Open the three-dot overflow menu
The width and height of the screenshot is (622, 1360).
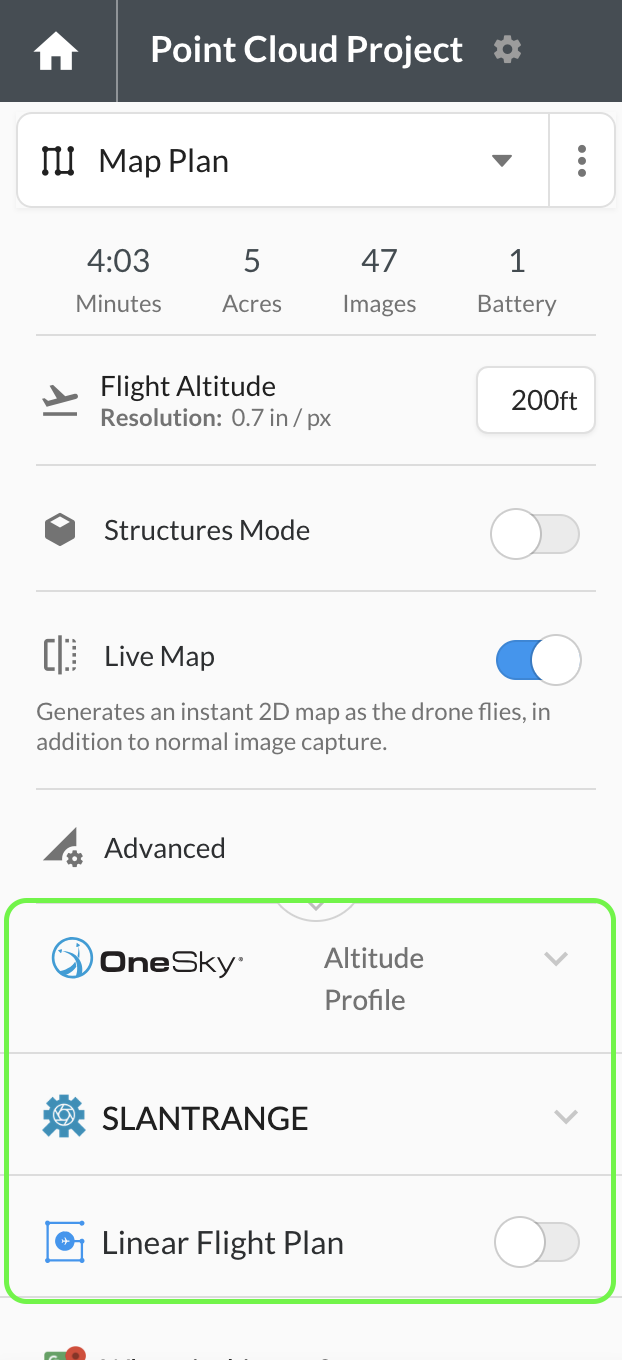coord(582,161)
